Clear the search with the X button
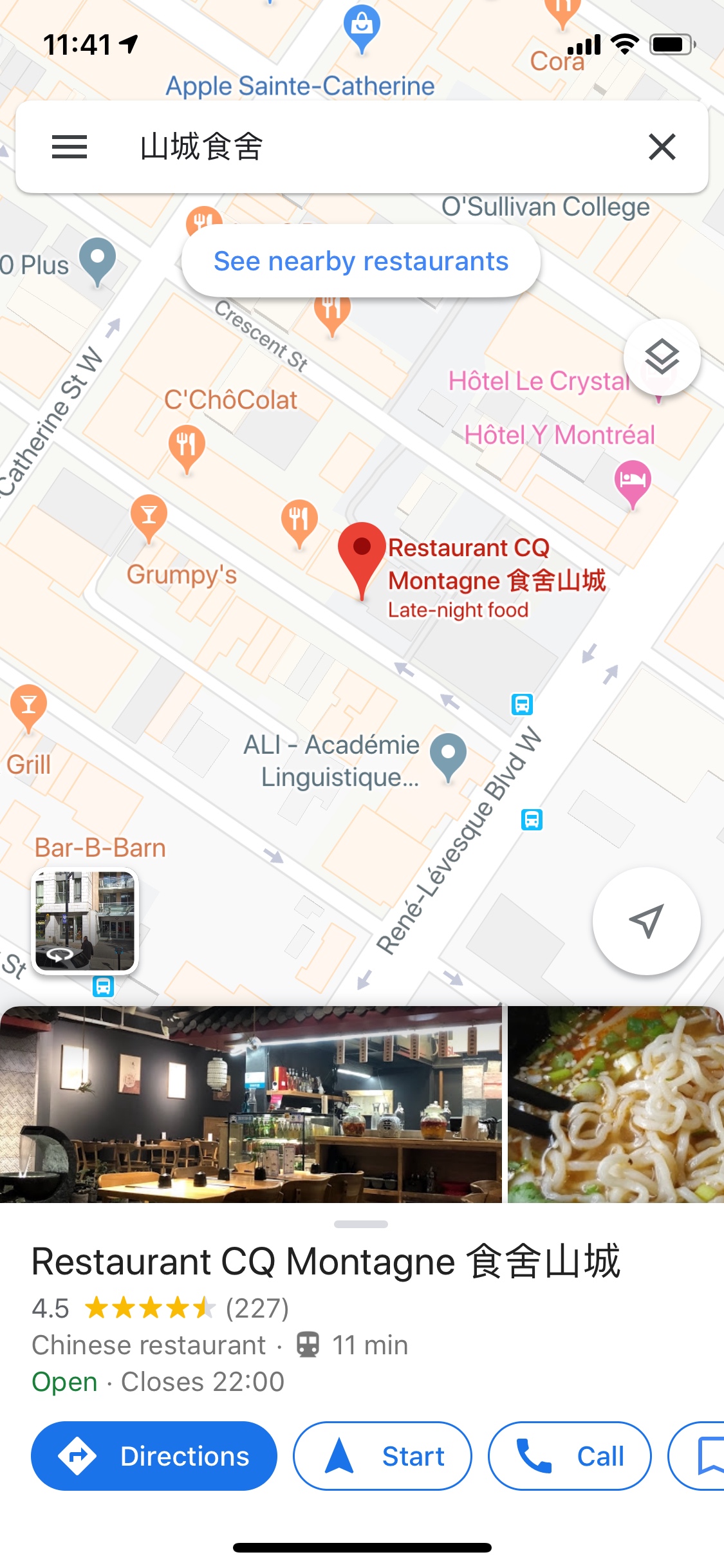The width and height of the screenshot is (724, 1568). pyautogui.click(x=662, y=147)
